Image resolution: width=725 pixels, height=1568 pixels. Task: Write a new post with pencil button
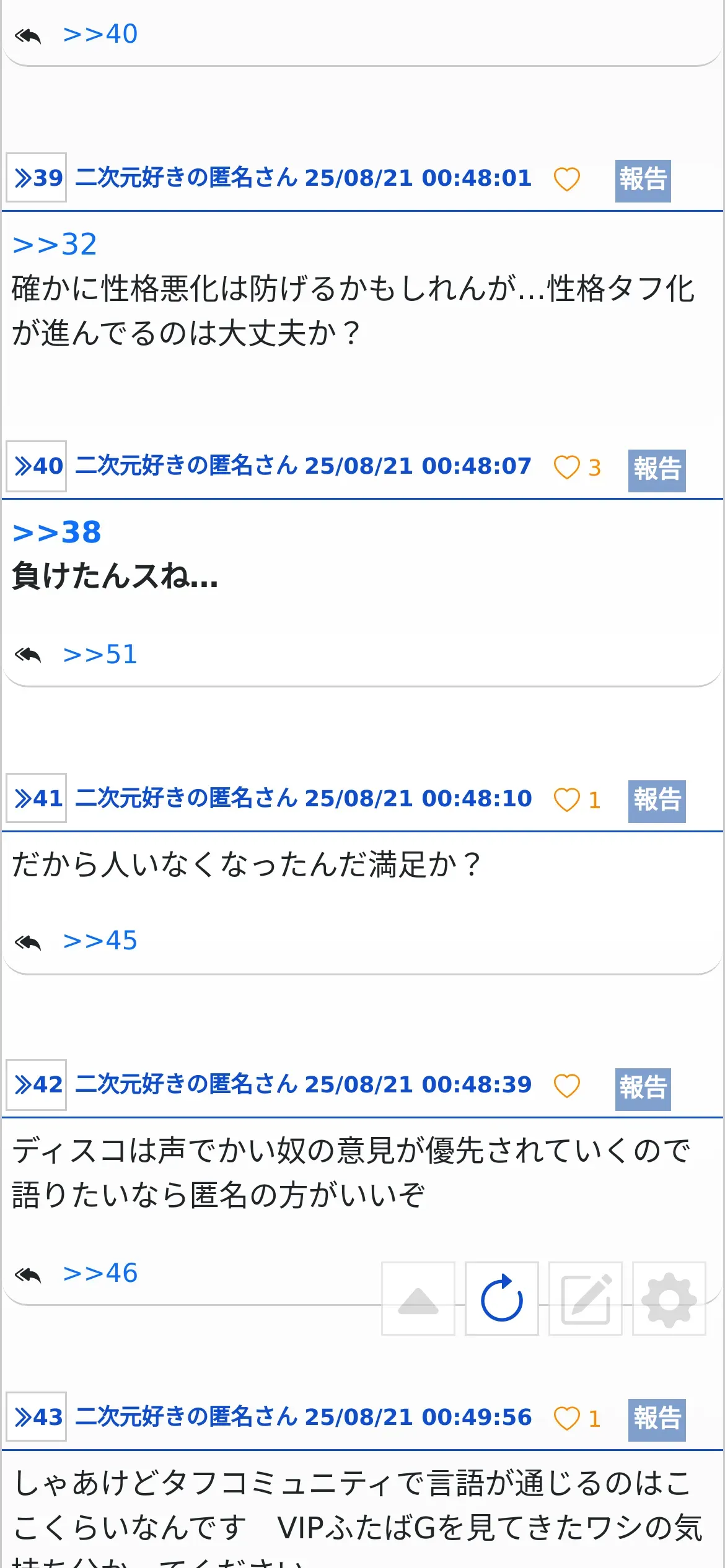click(x=586, y=1299)
